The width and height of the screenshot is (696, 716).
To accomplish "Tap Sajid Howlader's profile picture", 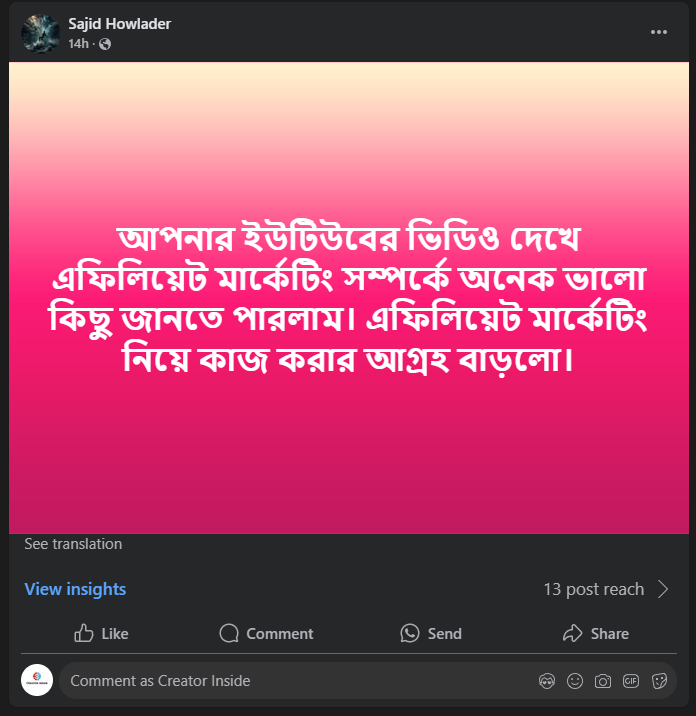I will [x=40, y=33].
